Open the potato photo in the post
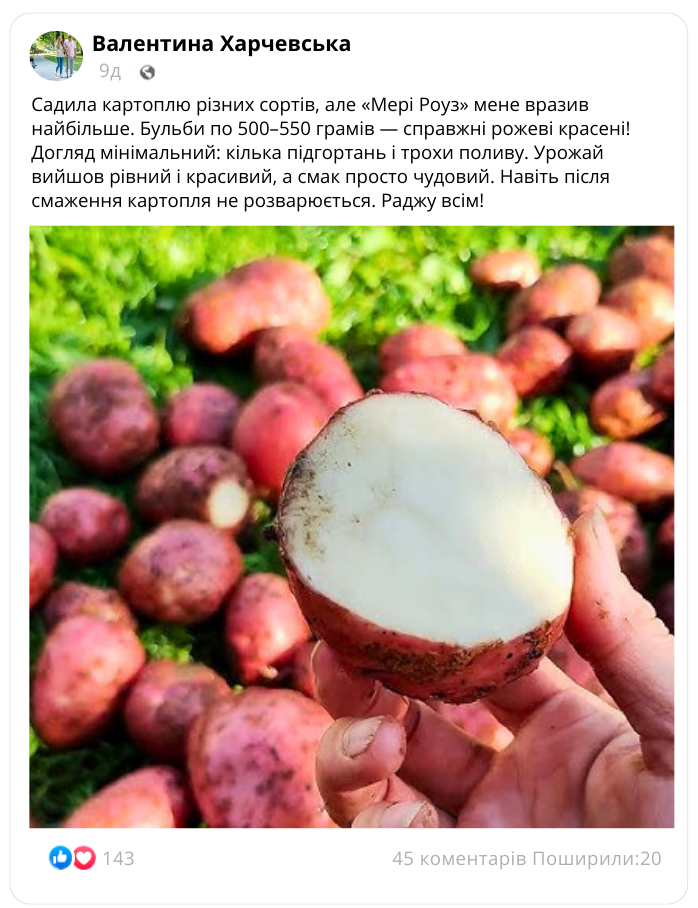Image resolution: width=698 pixels, height=908 pixels. [x=351, y=526]
